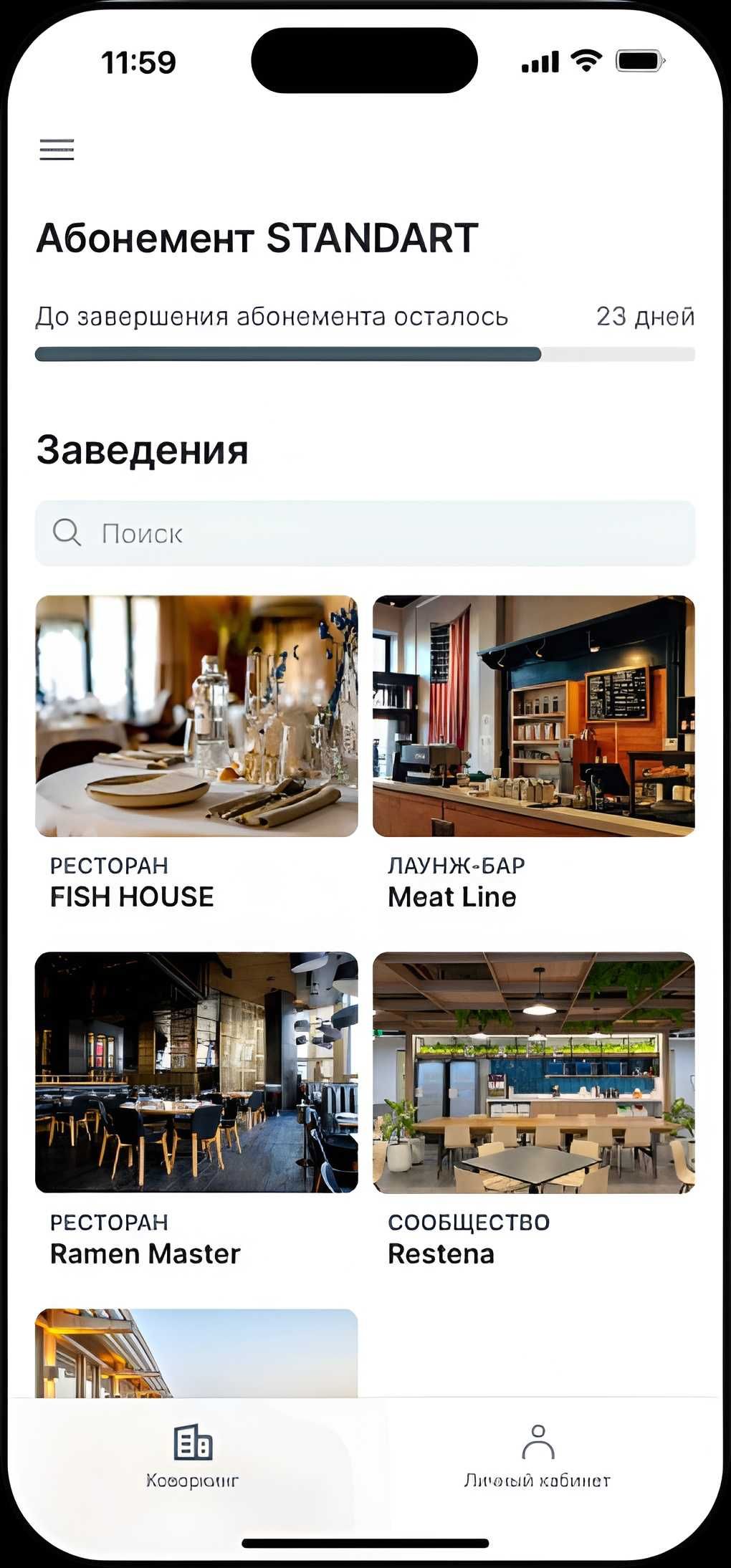The width and height of the screenshot is (731, 1568).
Task: Open the Meat Line lounge bar card
Action: [x=533, y=716]
